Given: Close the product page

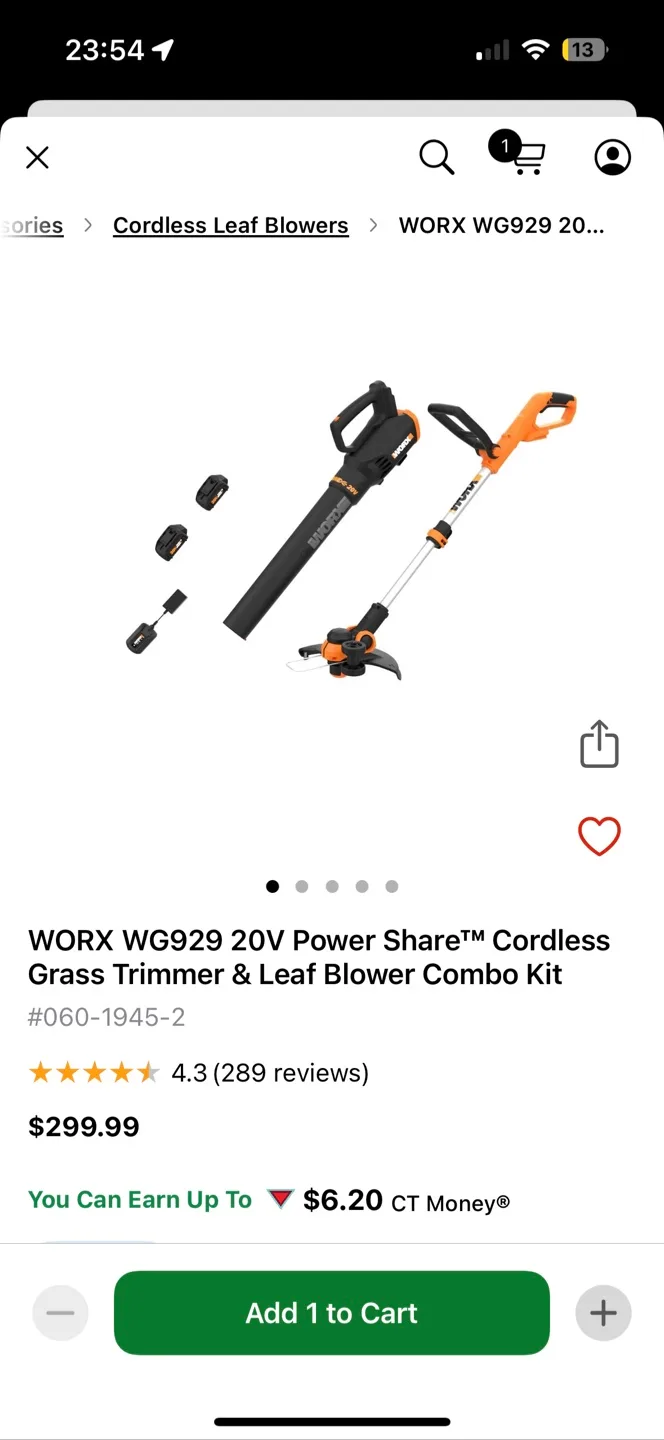Looking at the screenshot, I should tap(37, 157).
